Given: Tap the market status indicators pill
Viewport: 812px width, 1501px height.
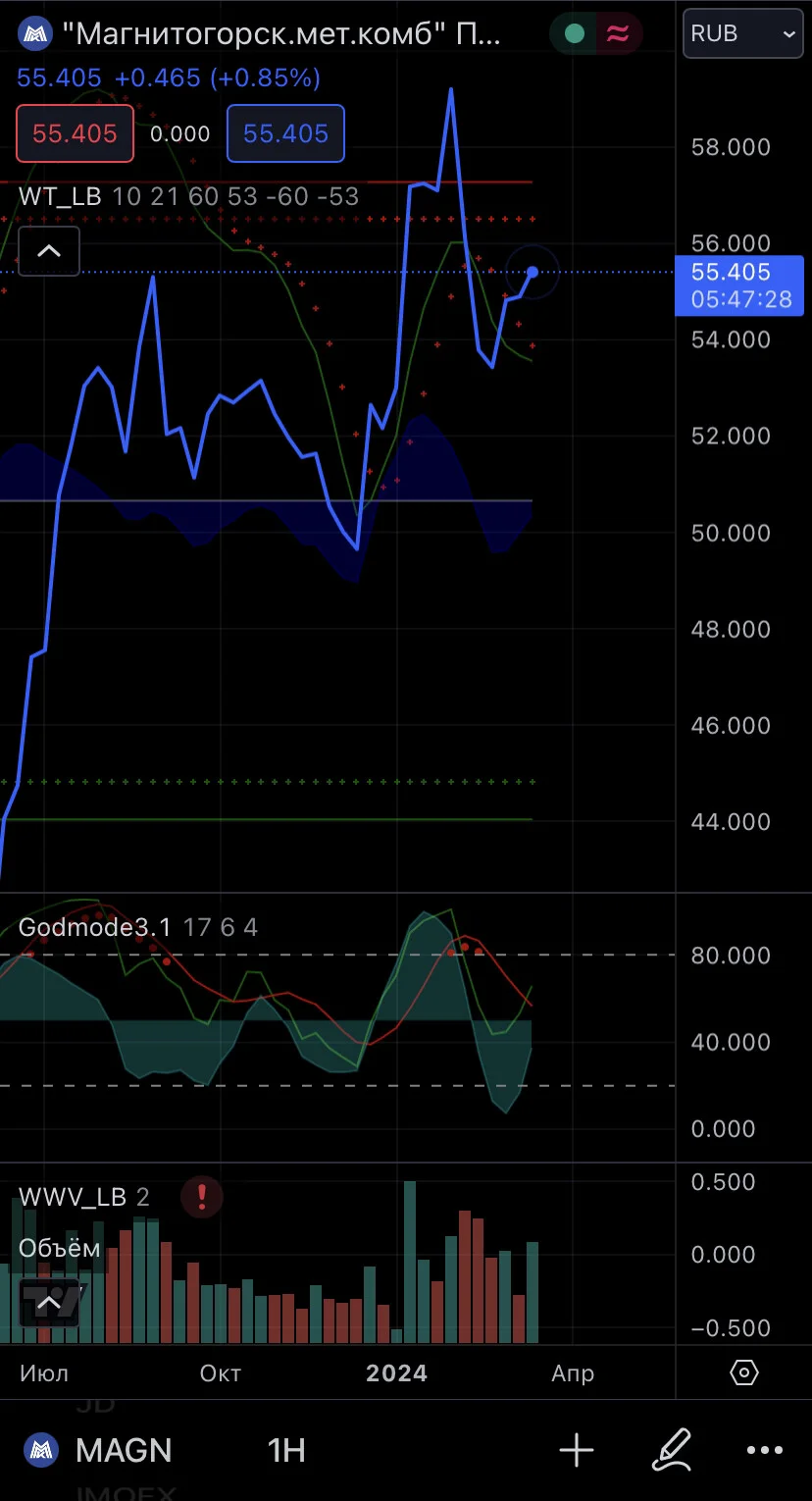Looking at the screenshot, I should click(596, 34).
